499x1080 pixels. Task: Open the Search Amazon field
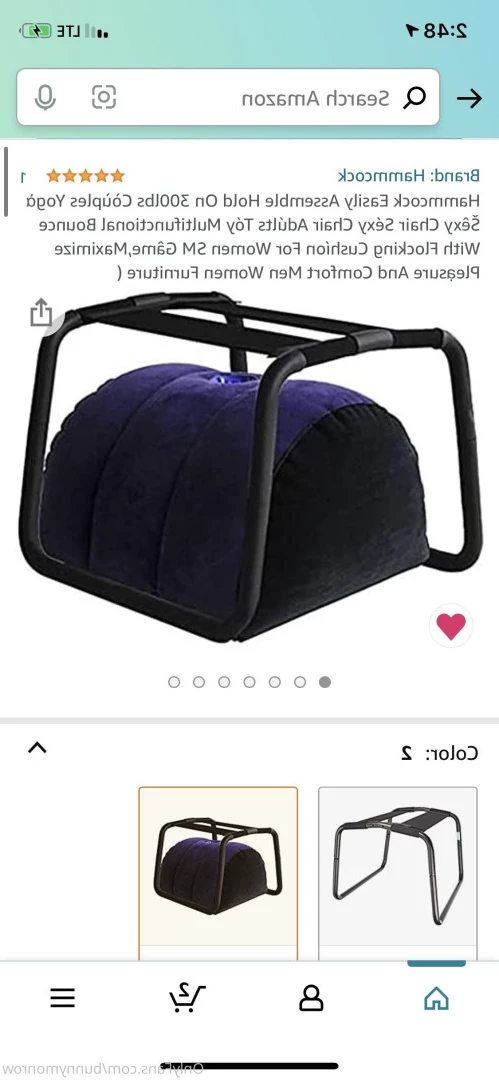(228, 97)
